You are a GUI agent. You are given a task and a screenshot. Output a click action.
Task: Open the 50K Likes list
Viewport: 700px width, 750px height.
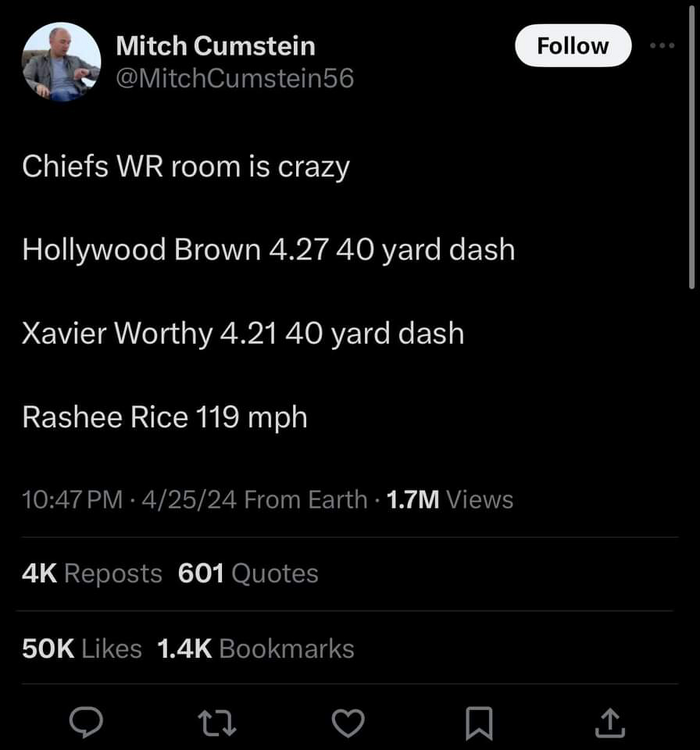[82, 648]
